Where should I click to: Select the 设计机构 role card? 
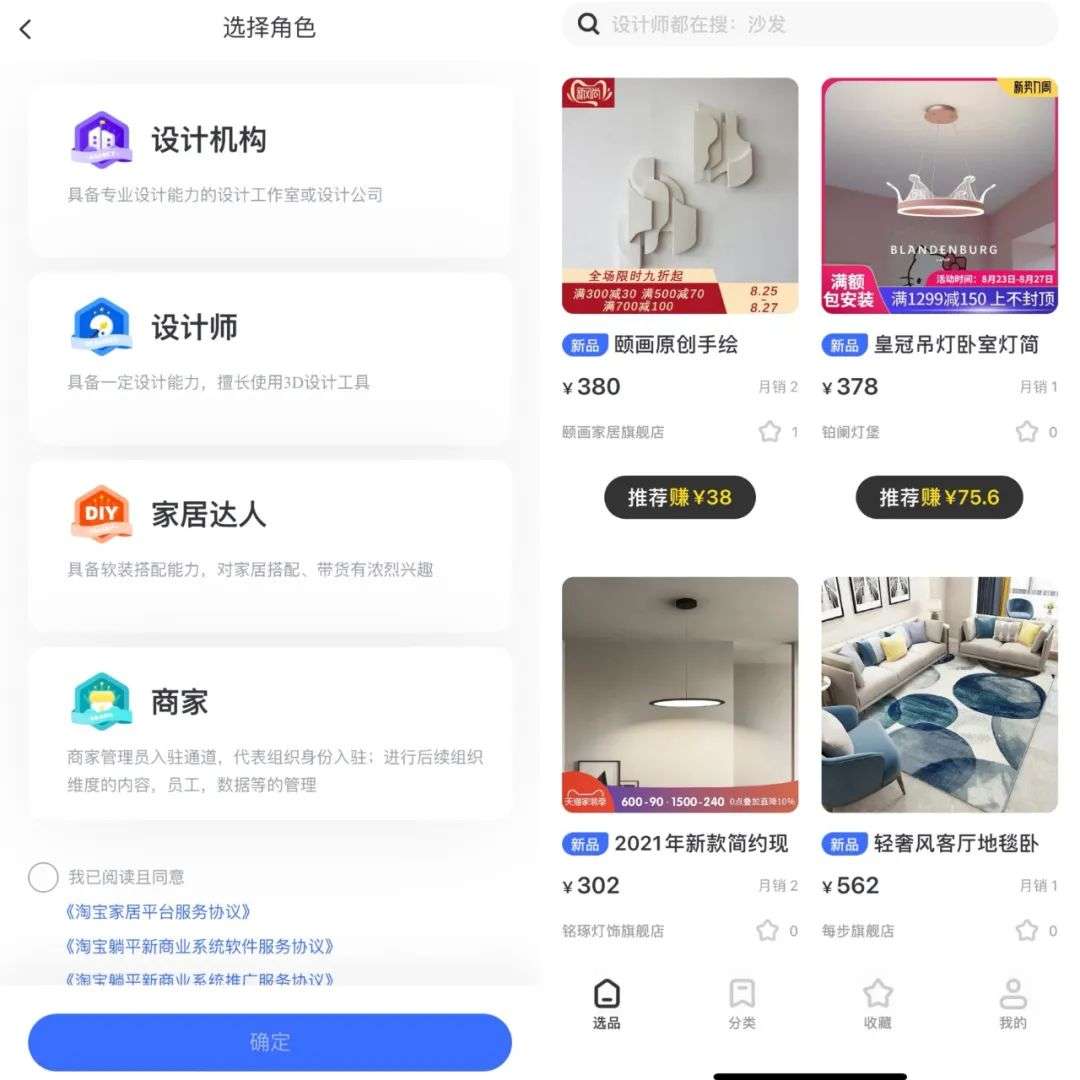pyautogui.click(x=270, y=170)
